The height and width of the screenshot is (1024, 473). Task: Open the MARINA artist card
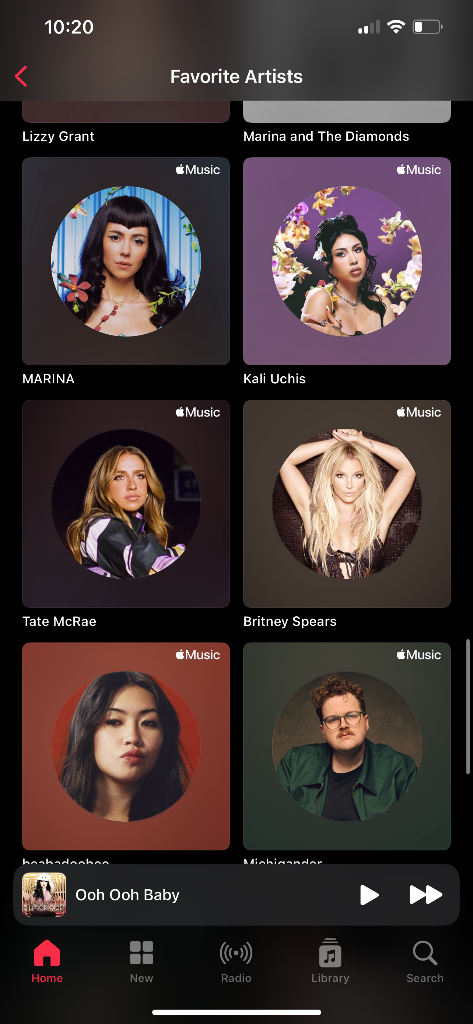coord(126,261)
